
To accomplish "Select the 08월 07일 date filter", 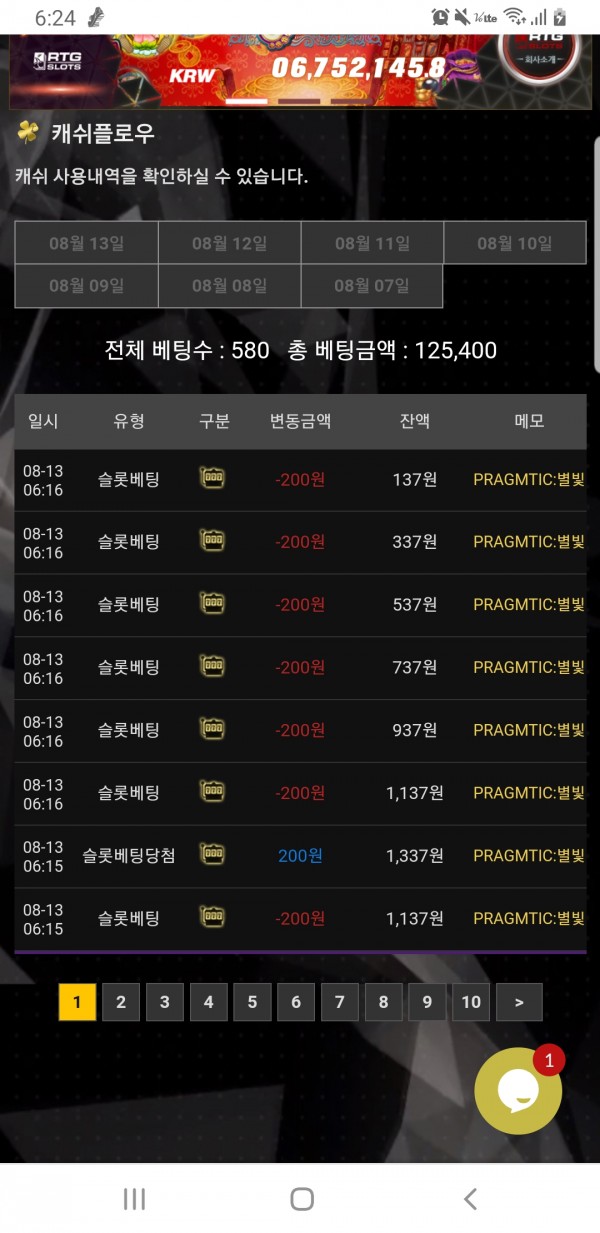I will coord(372,286).
